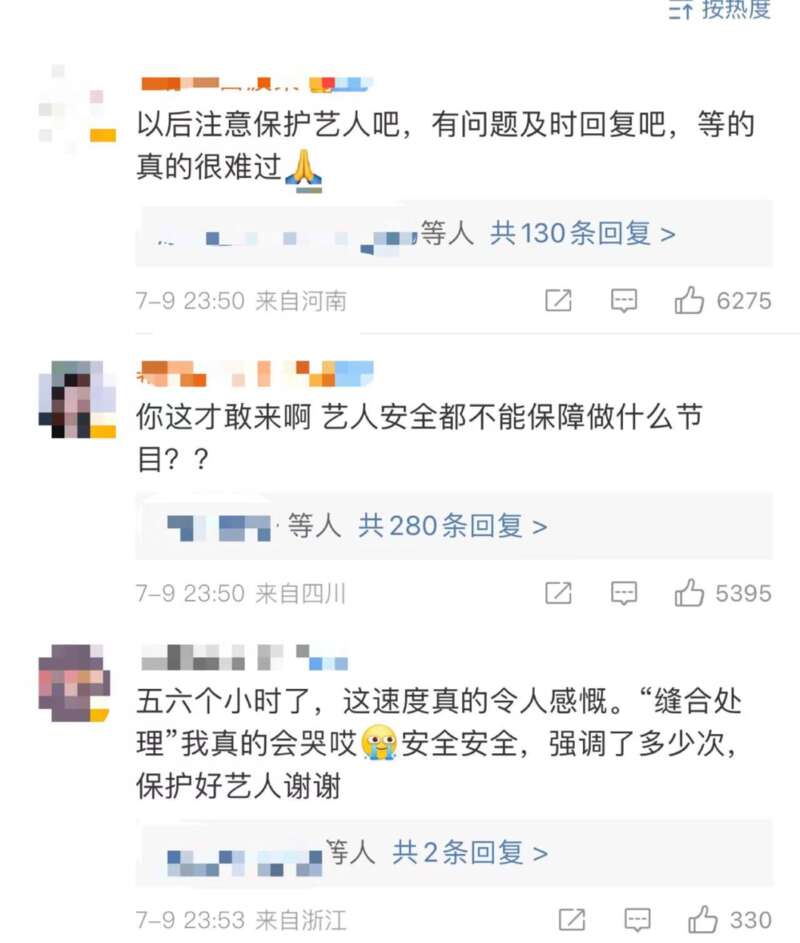800x943 pixels.
Task: Like the comment with 5395 likes
Action: pos(690,593)
